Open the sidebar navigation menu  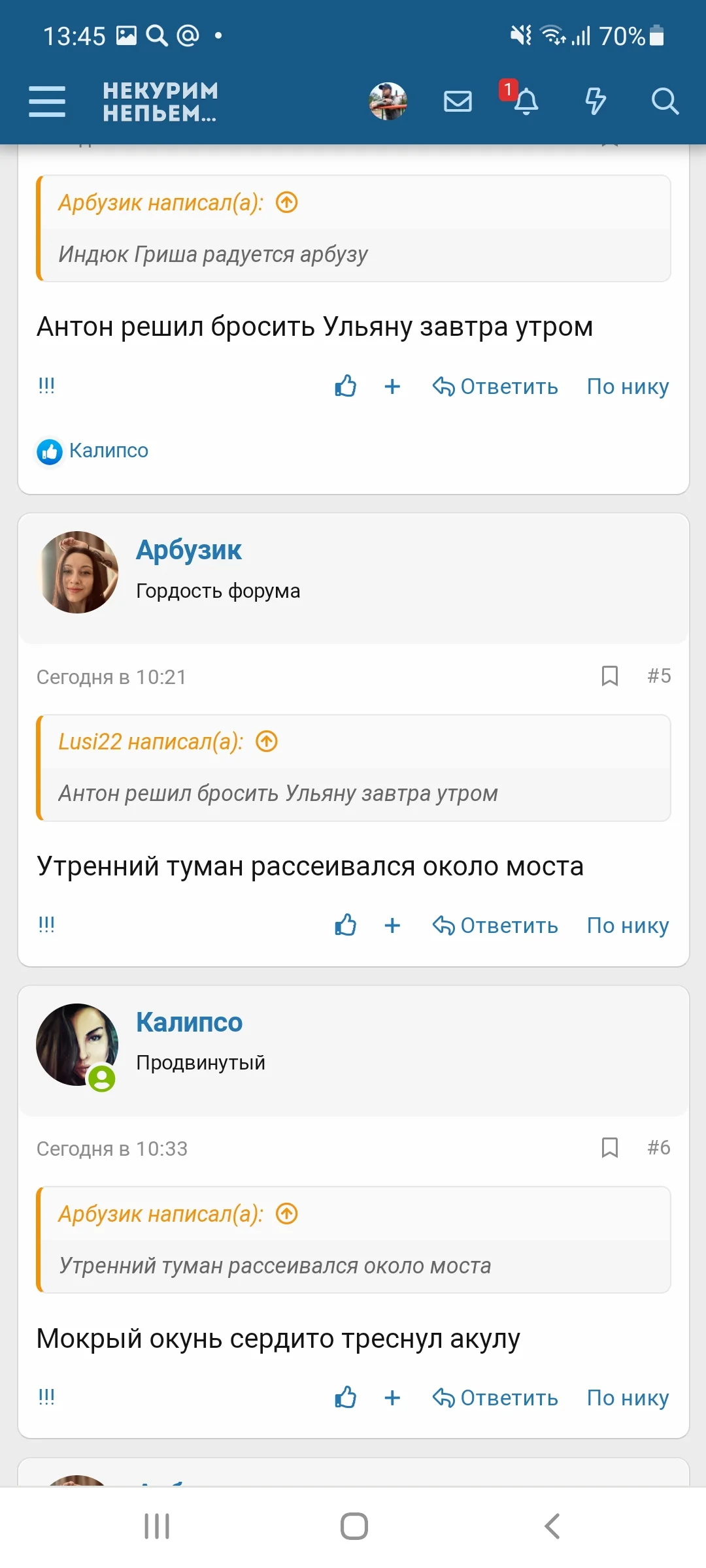pos(47,101)
